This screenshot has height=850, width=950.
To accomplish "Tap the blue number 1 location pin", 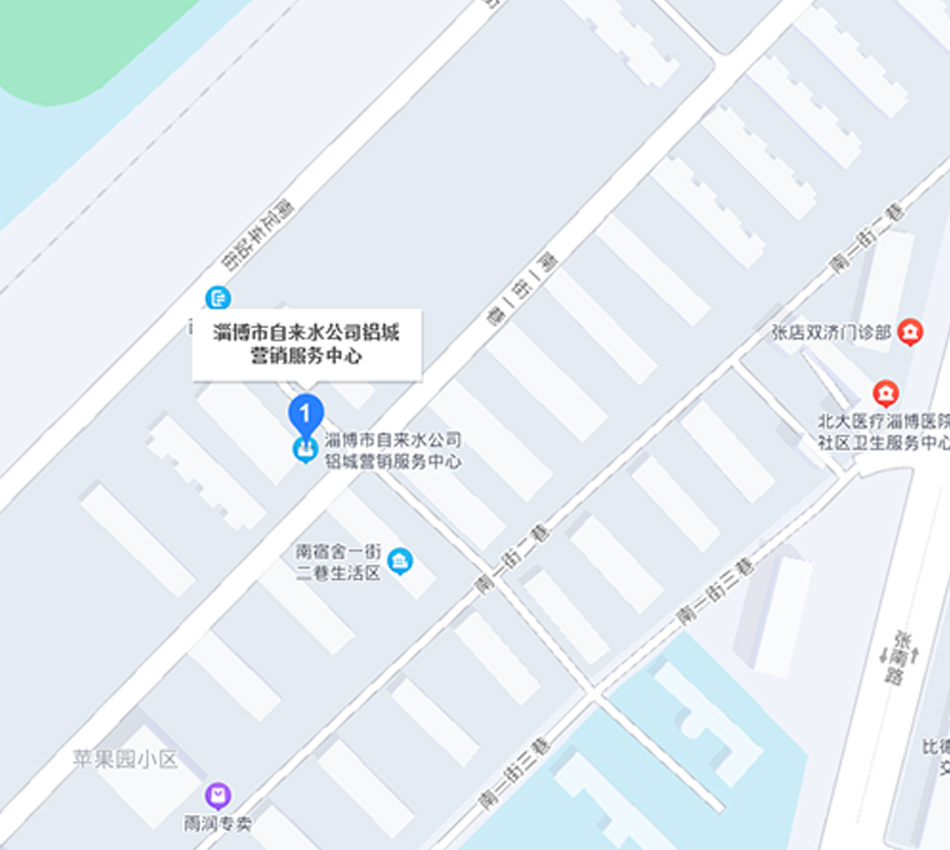I will click(306, 412).
